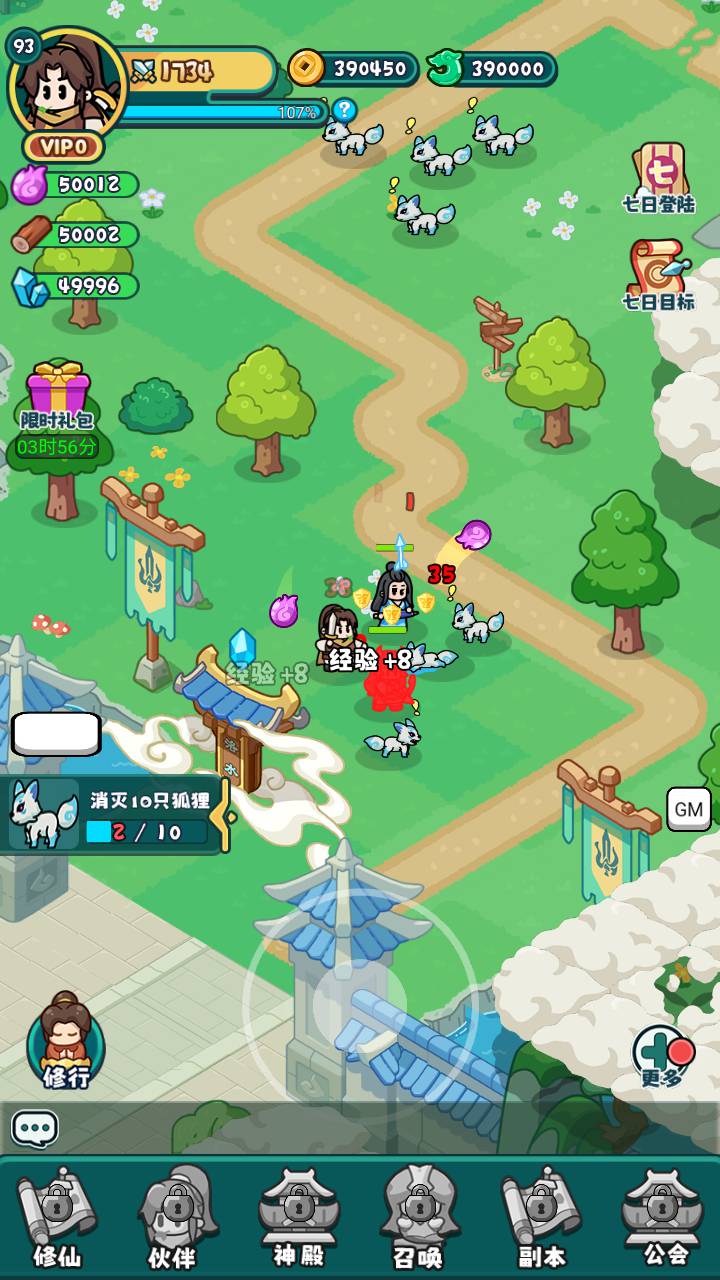The image size is (720, 1280).
Task: Tap the question mark help icon
Action: (344, 110)
